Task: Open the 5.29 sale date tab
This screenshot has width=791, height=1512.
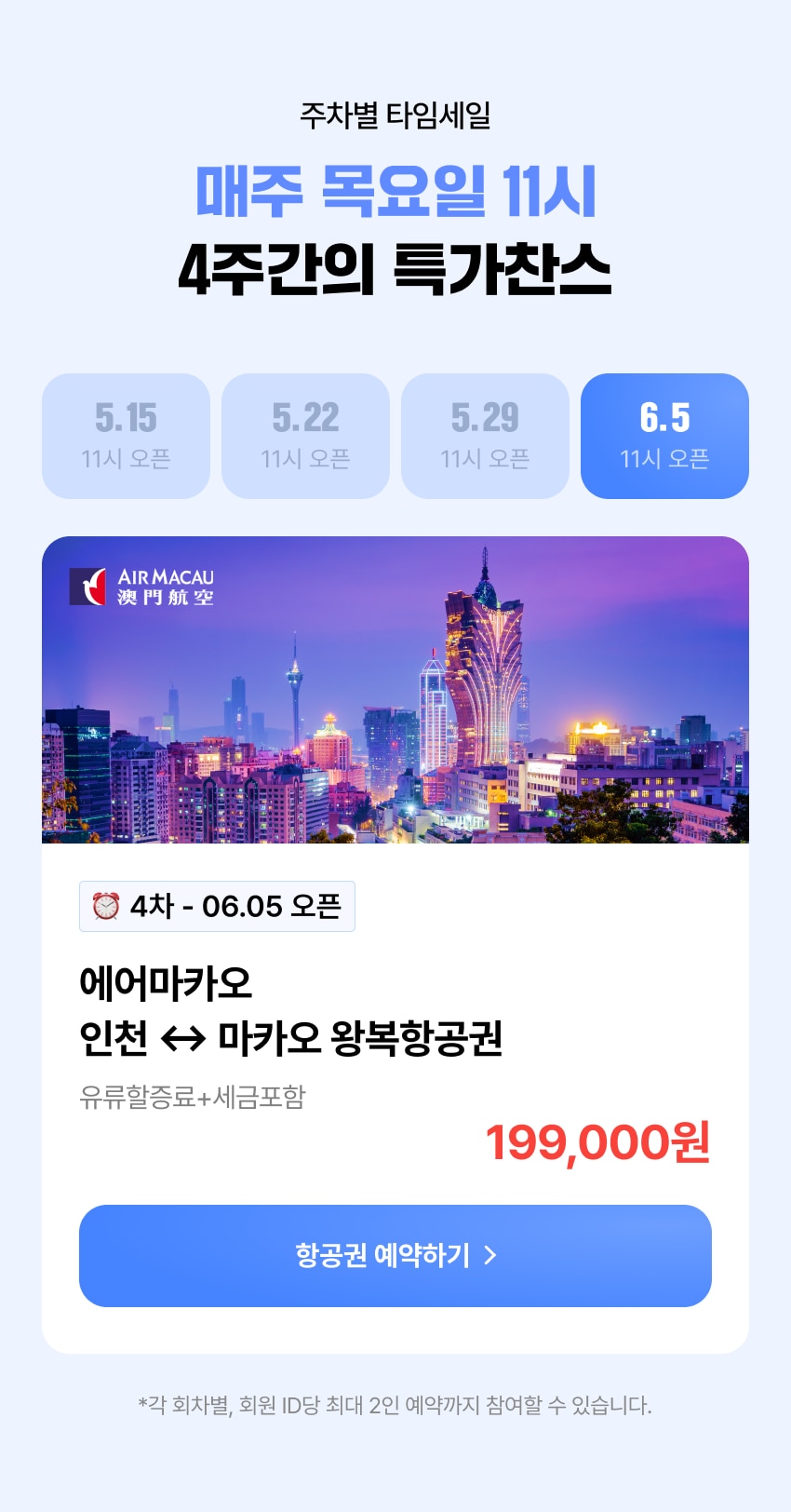Action: 485,436
